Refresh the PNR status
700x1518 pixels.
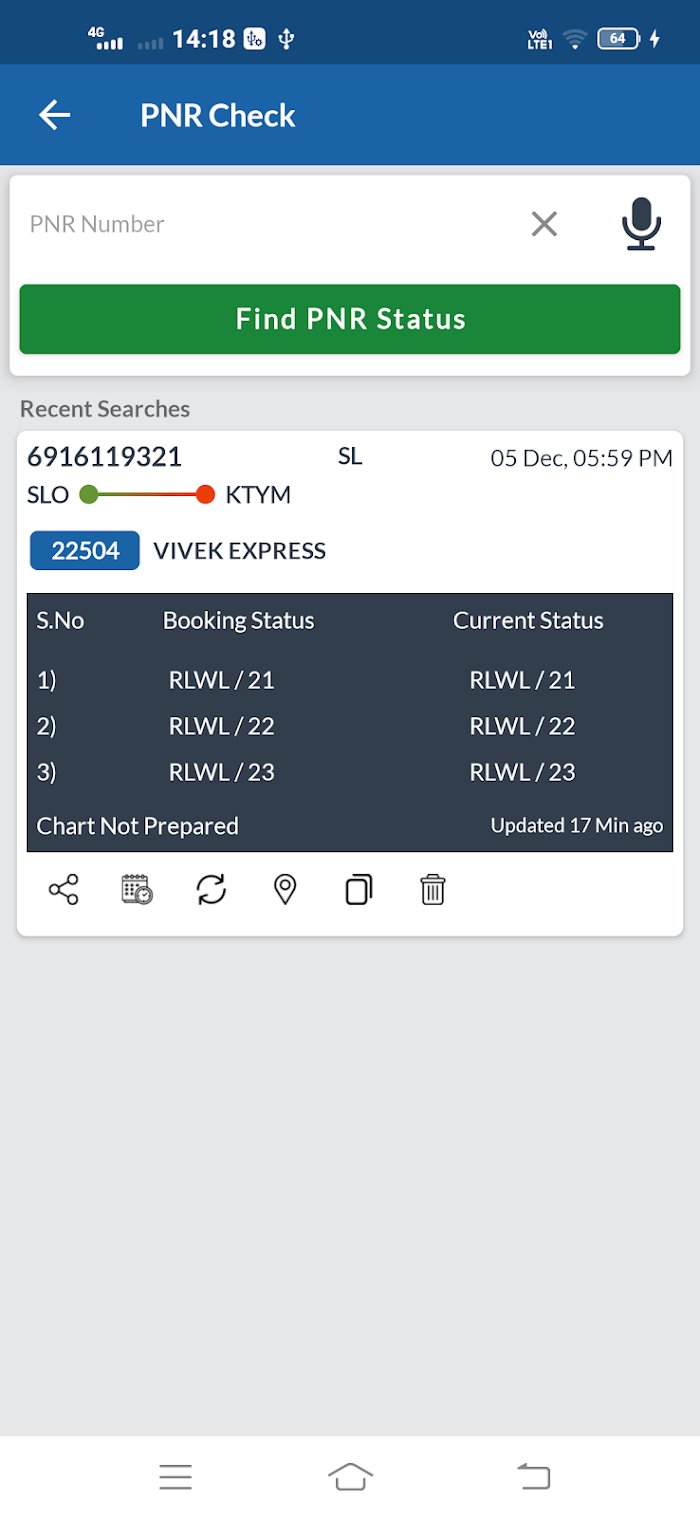pos(211,889)
